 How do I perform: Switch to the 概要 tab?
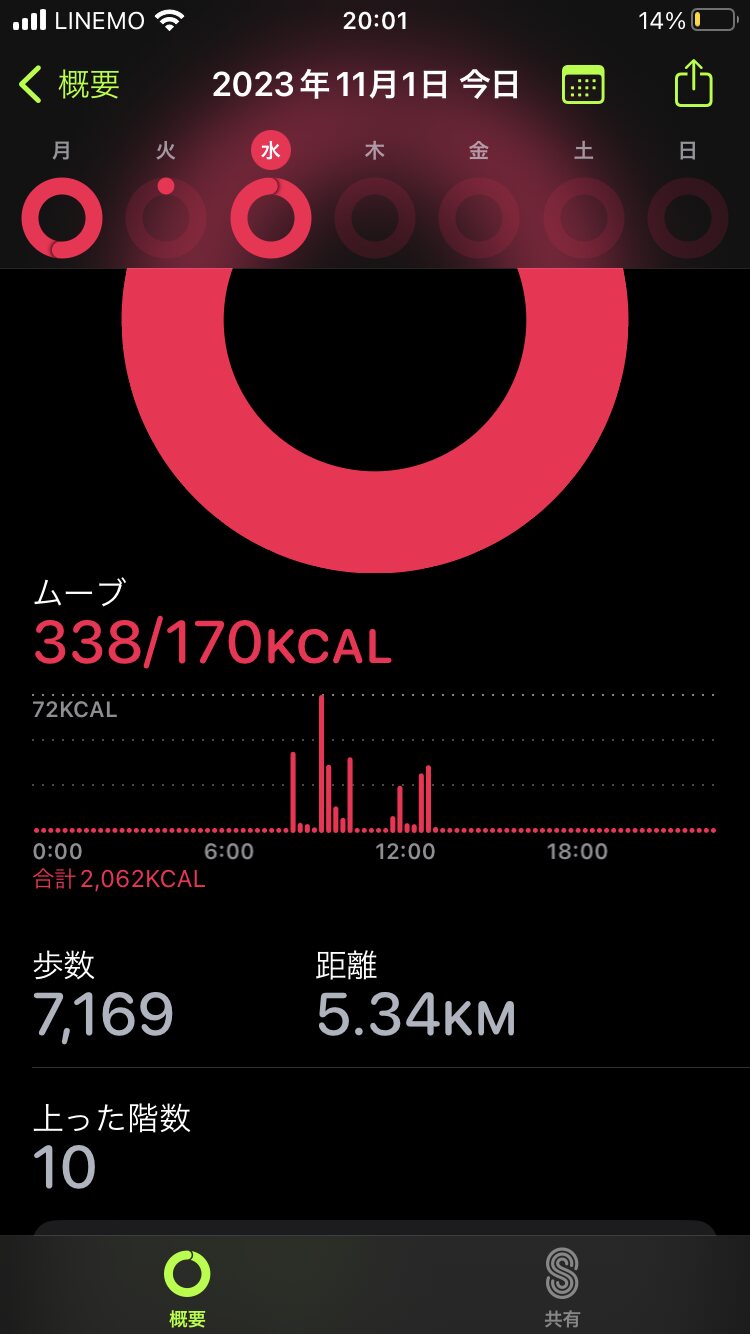click(187, 1287)
